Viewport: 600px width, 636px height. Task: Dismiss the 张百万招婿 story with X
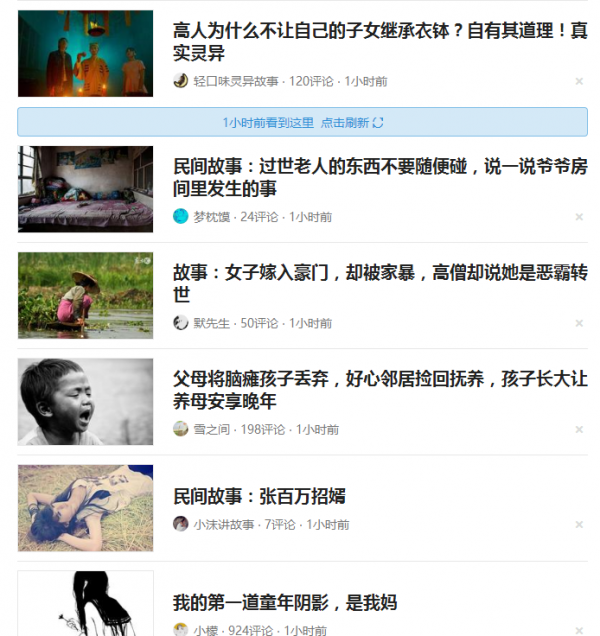(579, 525)
